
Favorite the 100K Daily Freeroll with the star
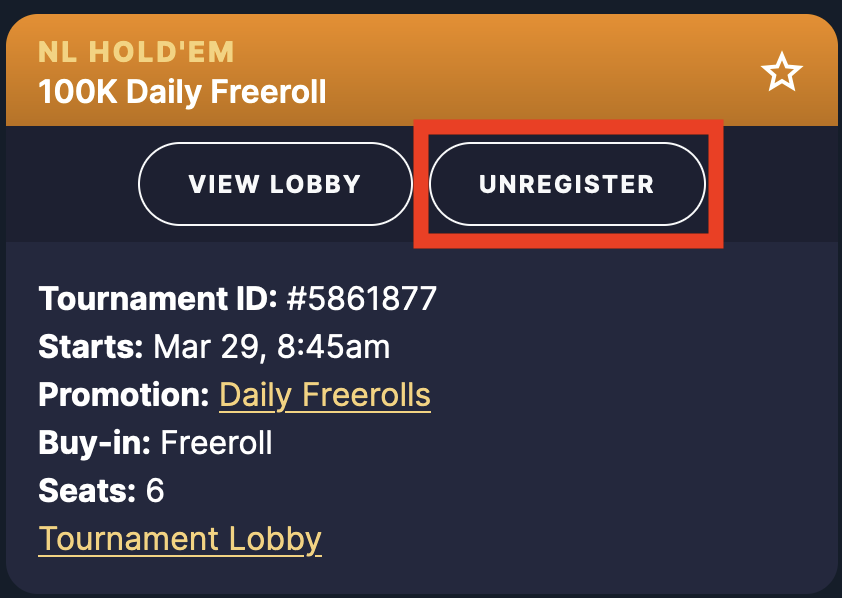pyautogui.click(x=781, y=73)
